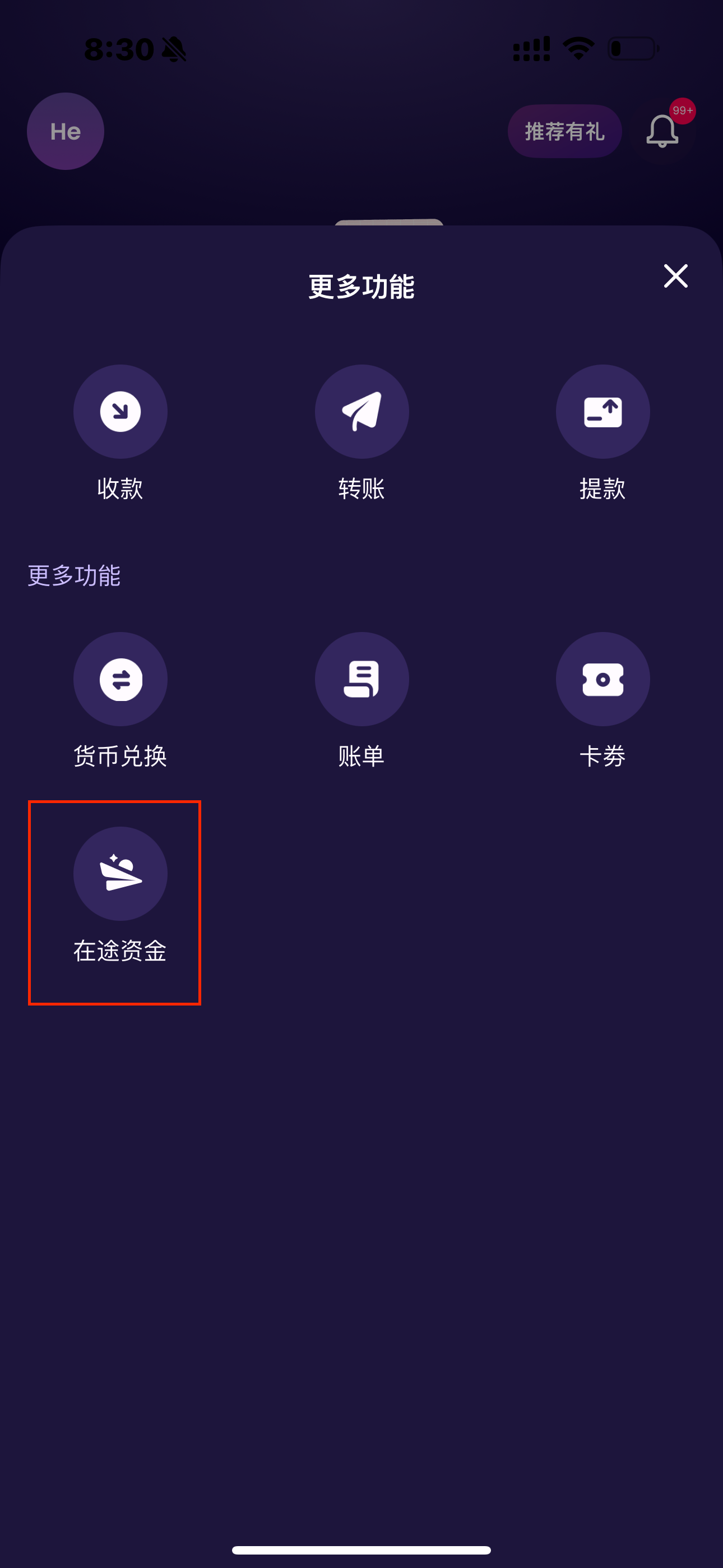The height and width of the screenshot is (1568, 723).
Task: Open the 收款 receive money icon
Action: coord(120,412)
